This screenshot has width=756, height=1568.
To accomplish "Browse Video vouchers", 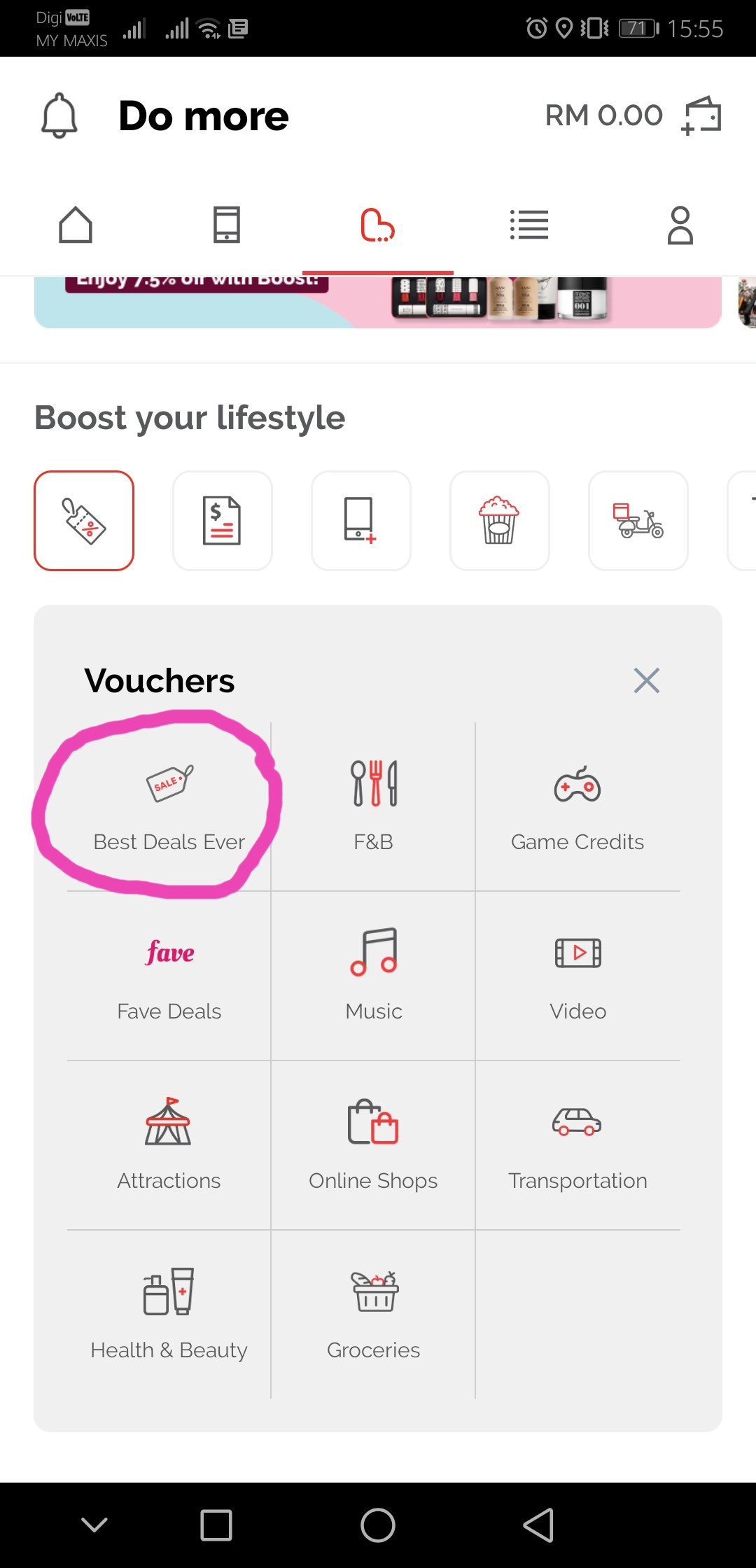I will (x=577, y=976).
